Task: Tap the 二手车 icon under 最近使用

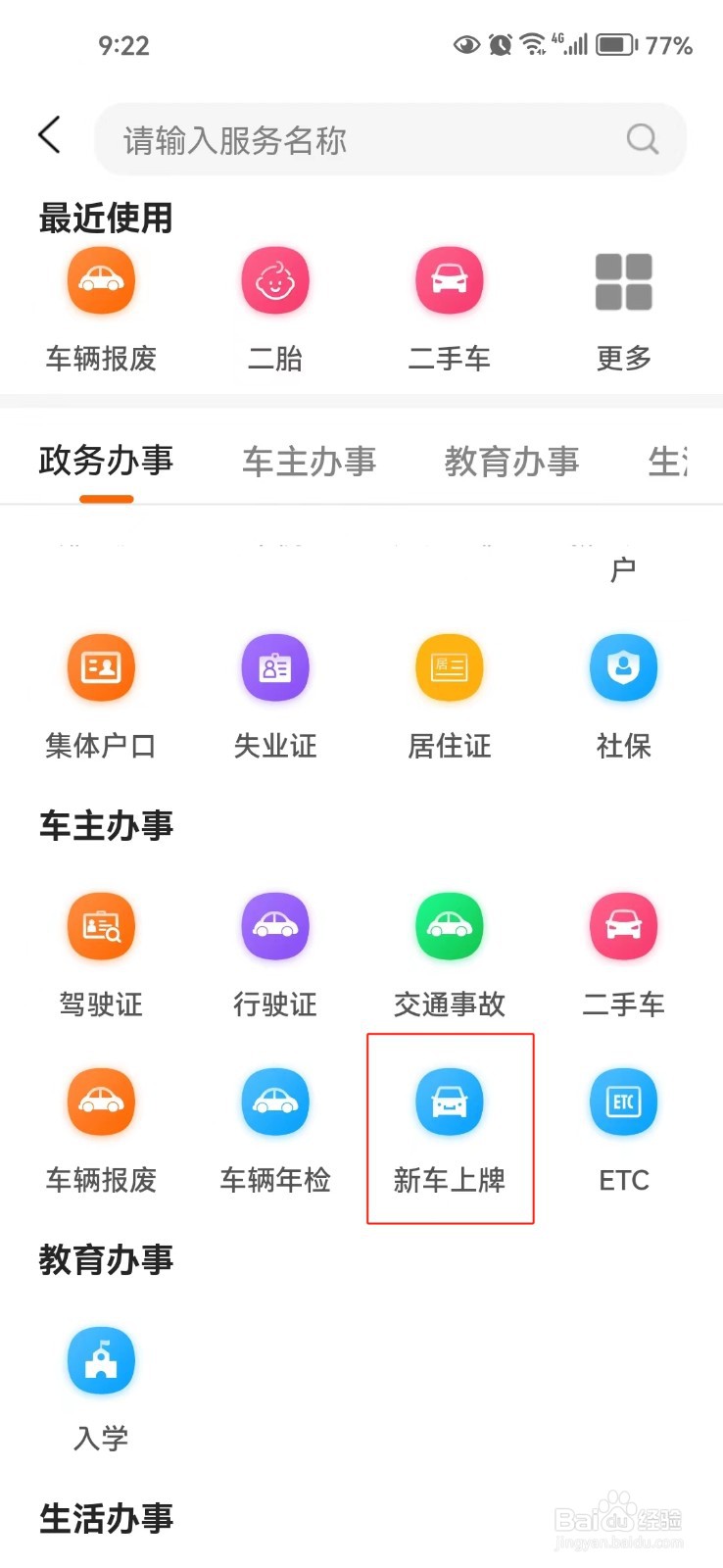Action: tap(449, 279)
